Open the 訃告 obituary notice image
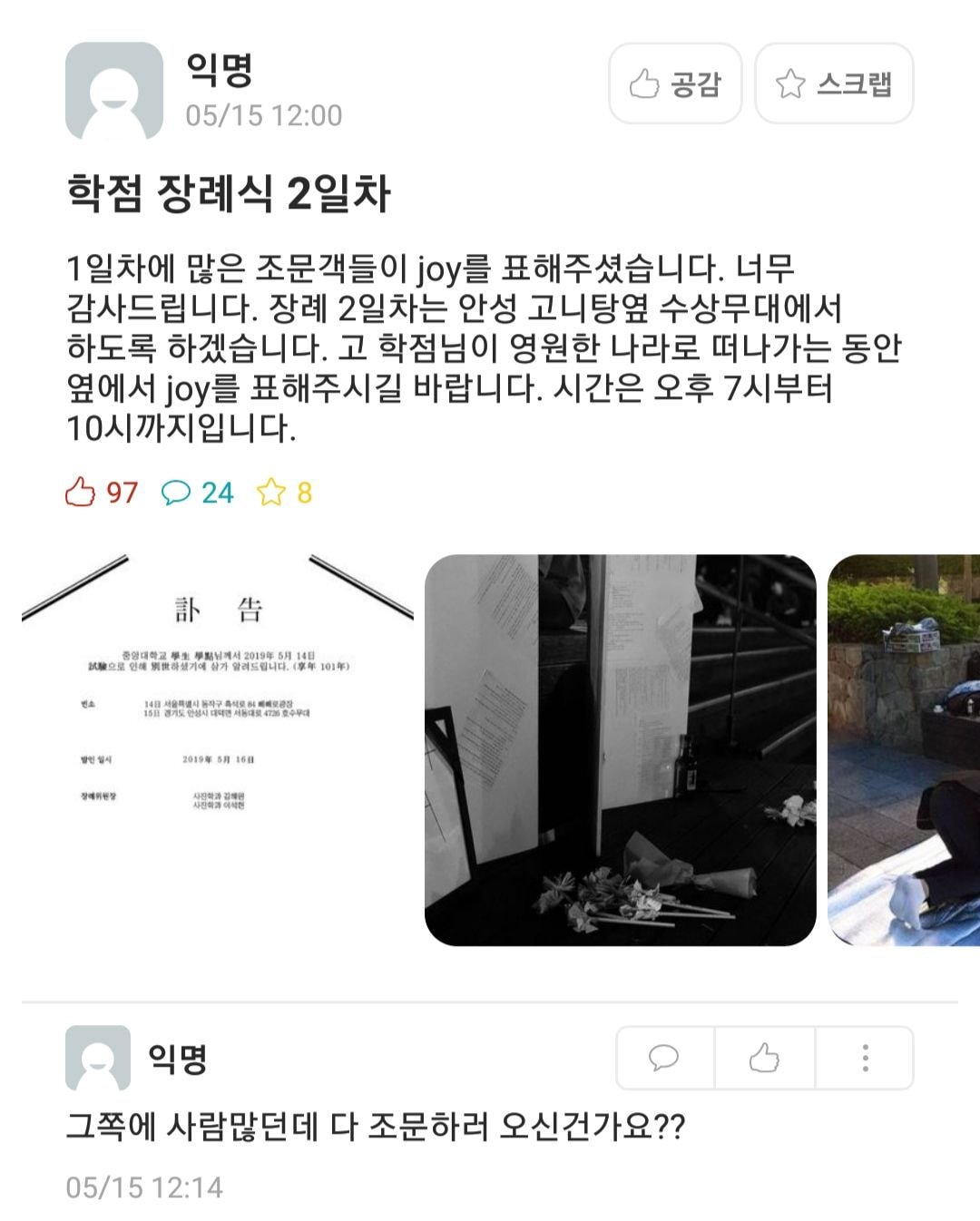The height and width of the screenshot is (1221, 980). tap(218, 749)
